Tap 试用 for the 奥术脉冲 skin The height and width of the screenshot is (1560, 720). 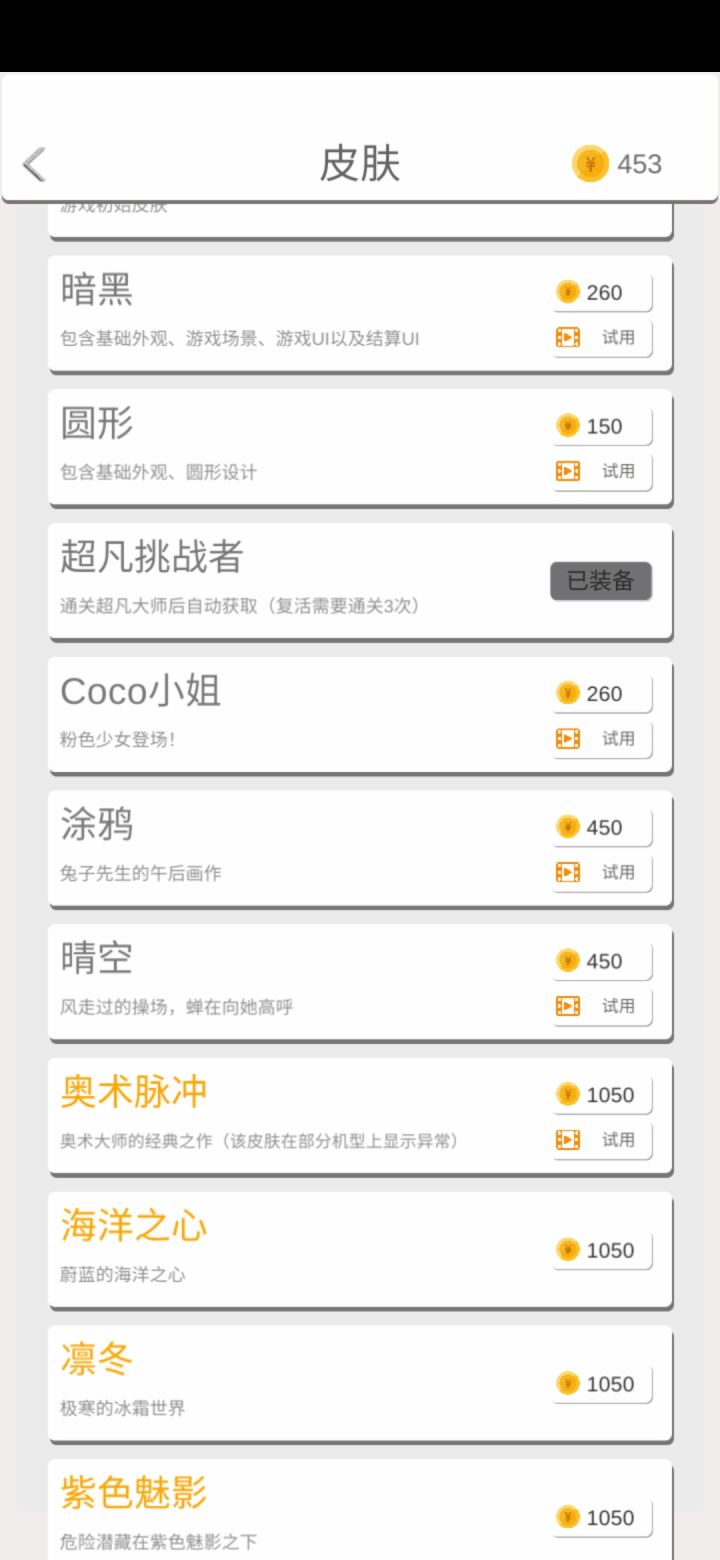[602, 1140]
